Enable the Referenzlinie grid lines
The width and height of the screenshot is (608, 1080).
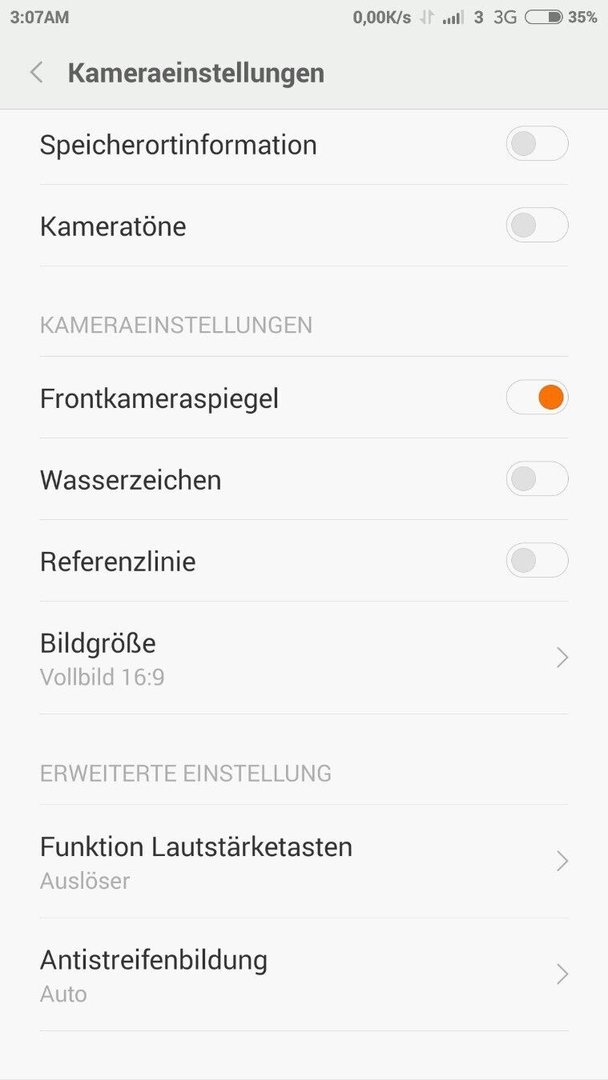pyautogui.click(x=537, y=560)
